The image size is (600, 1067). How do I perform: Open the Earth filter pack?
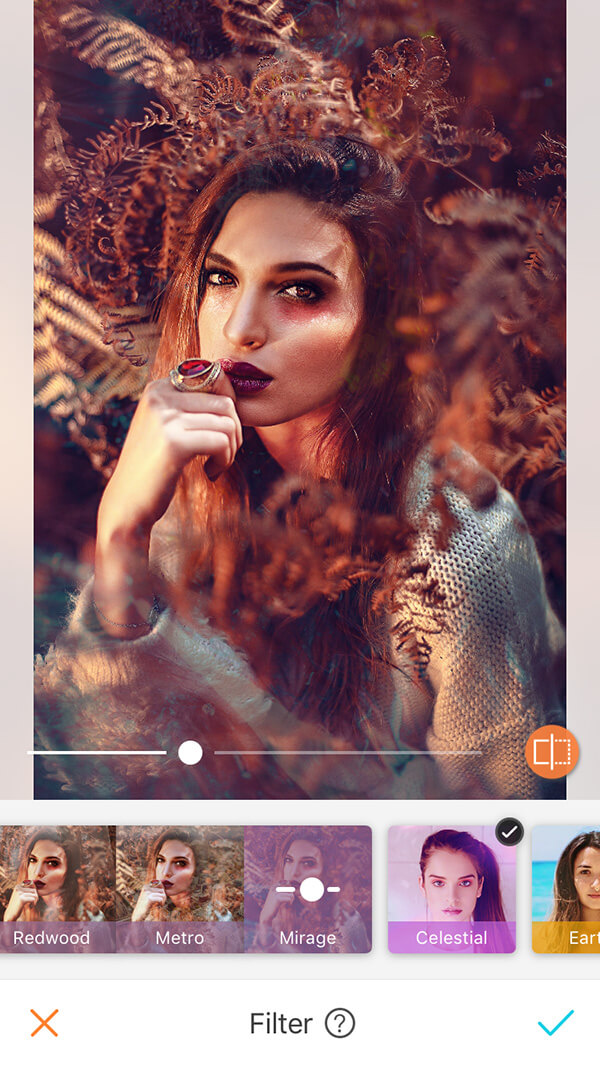tap(566, 889)
